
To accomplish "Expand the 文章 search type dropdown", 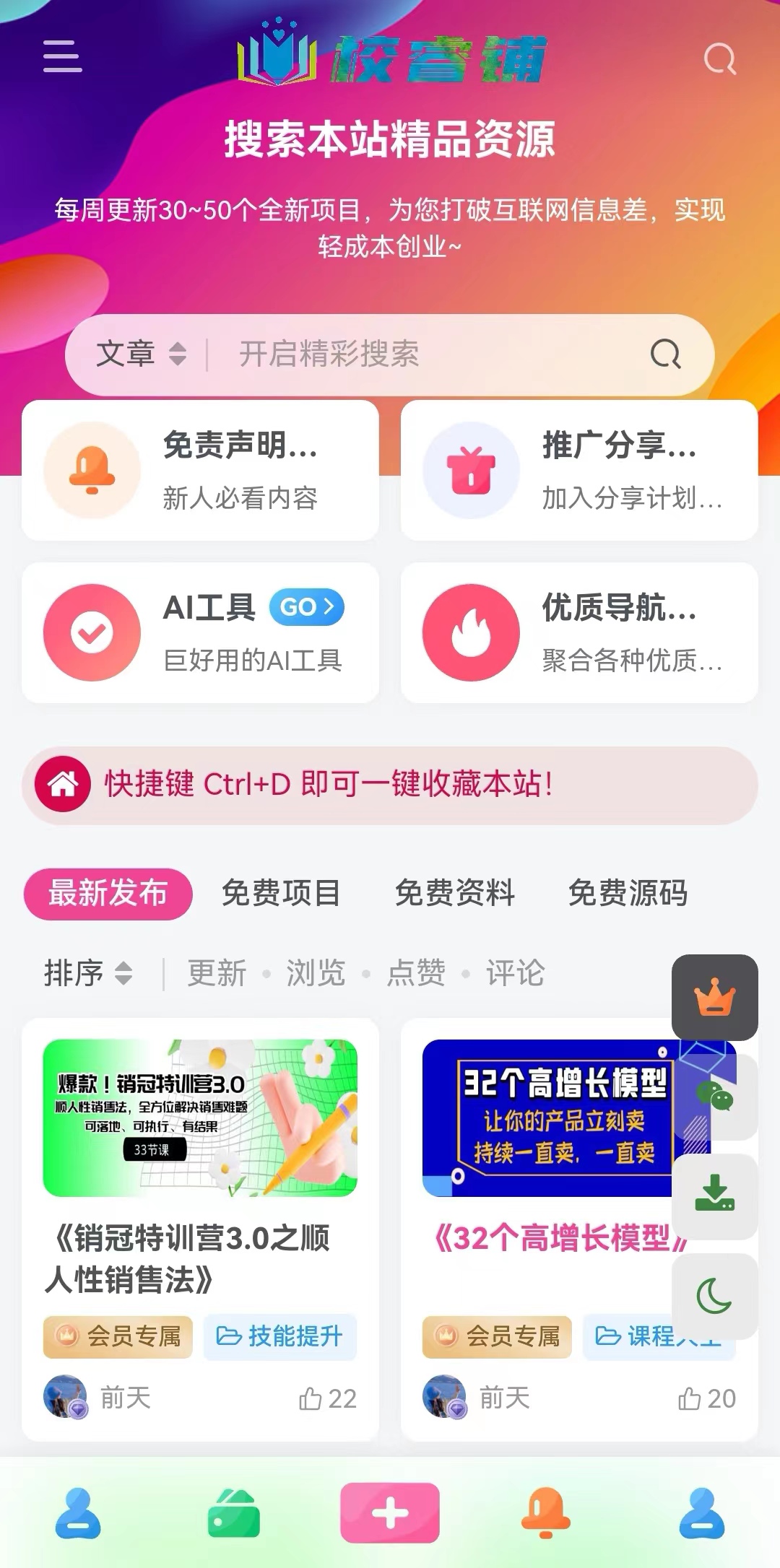I will [x=141, y=354].
